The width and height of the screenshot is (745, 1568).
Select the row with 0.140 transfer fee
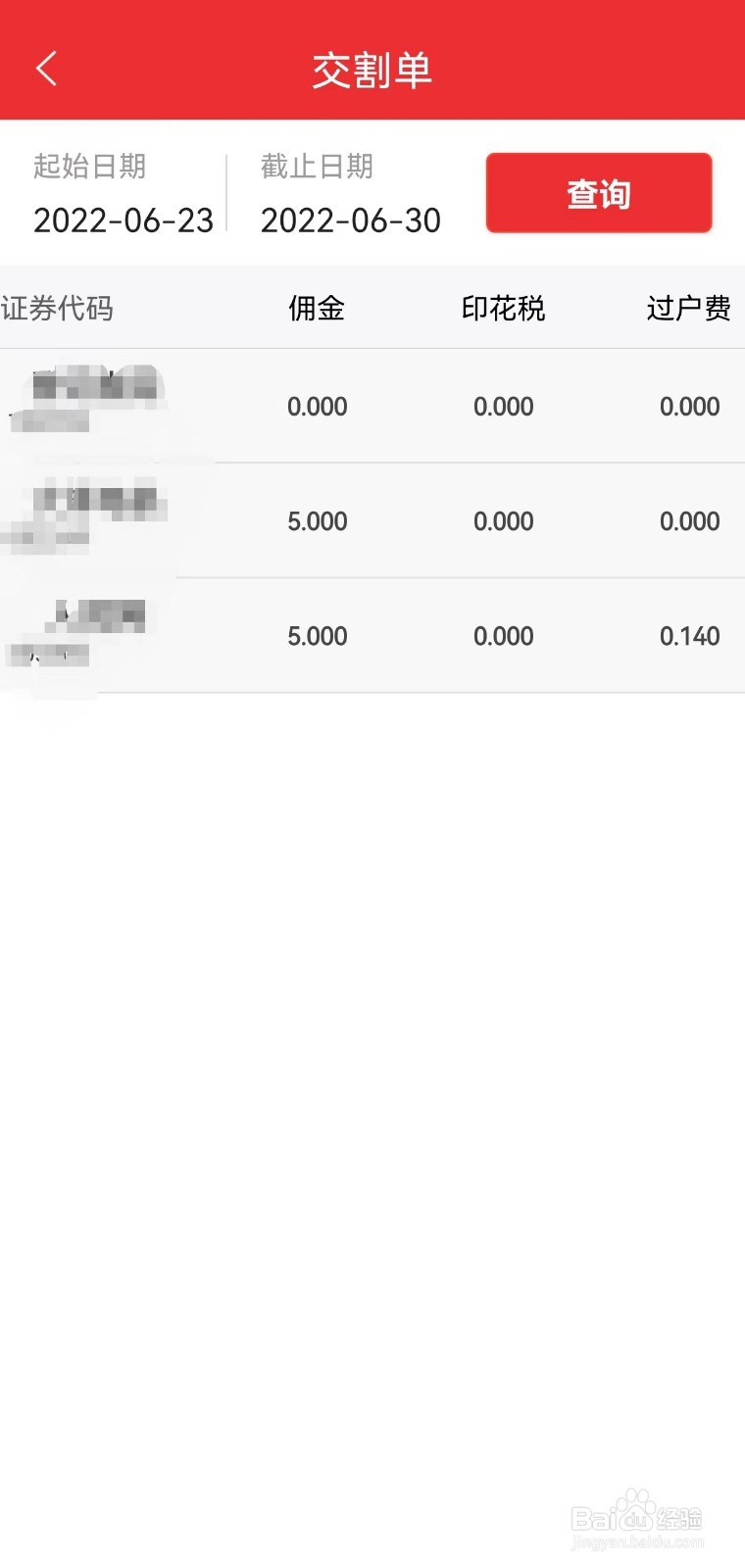(372, 635)
